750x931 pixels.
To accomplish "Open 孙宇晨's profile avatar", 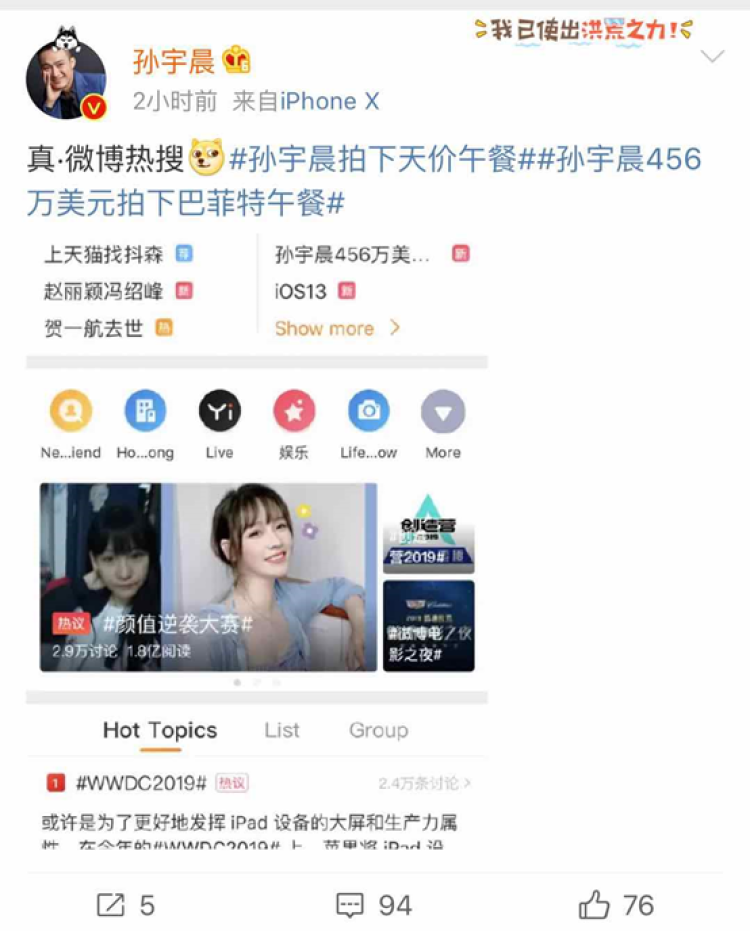I will click(66, 80).
